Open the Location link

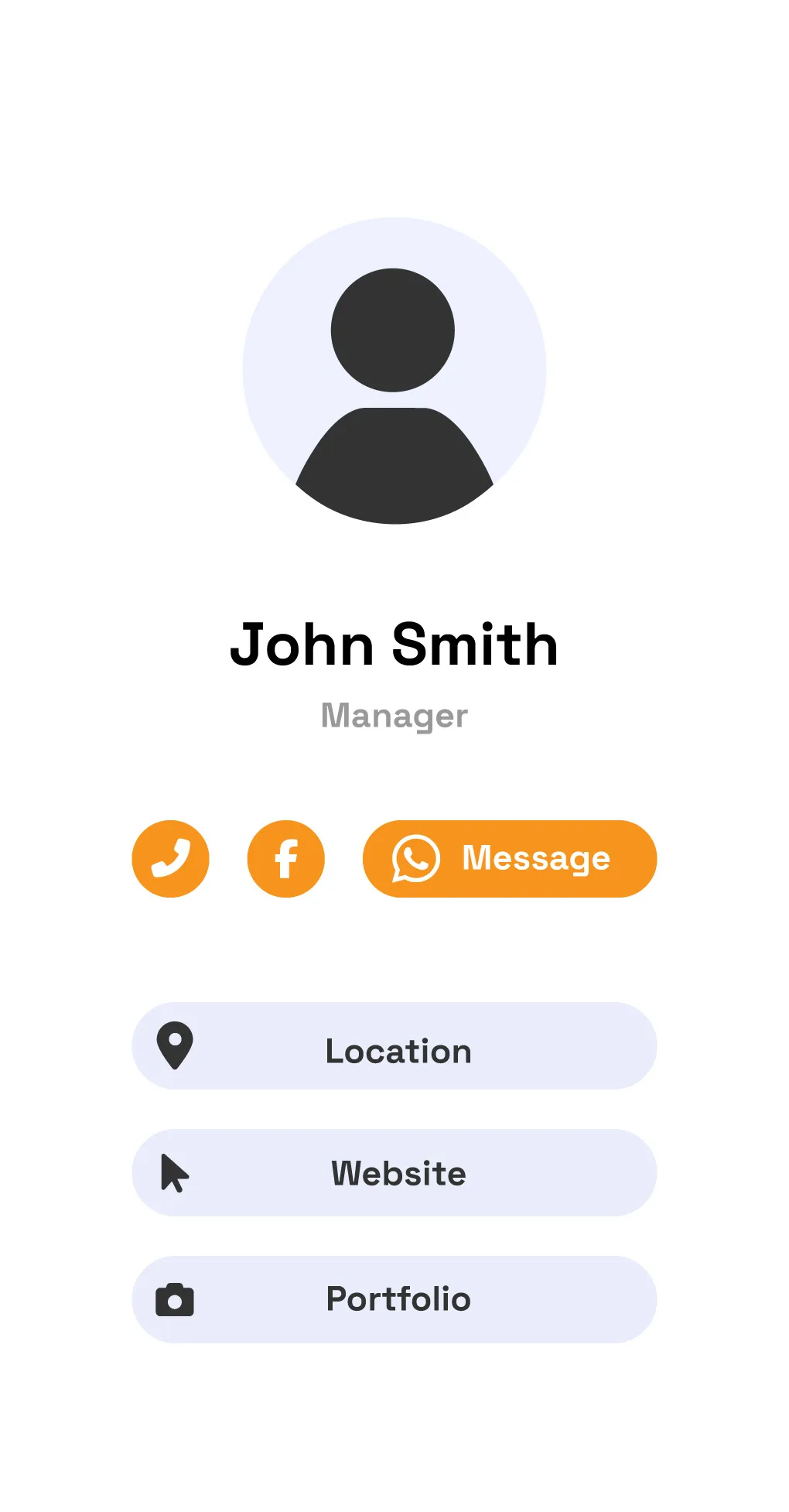[394, 1046]
